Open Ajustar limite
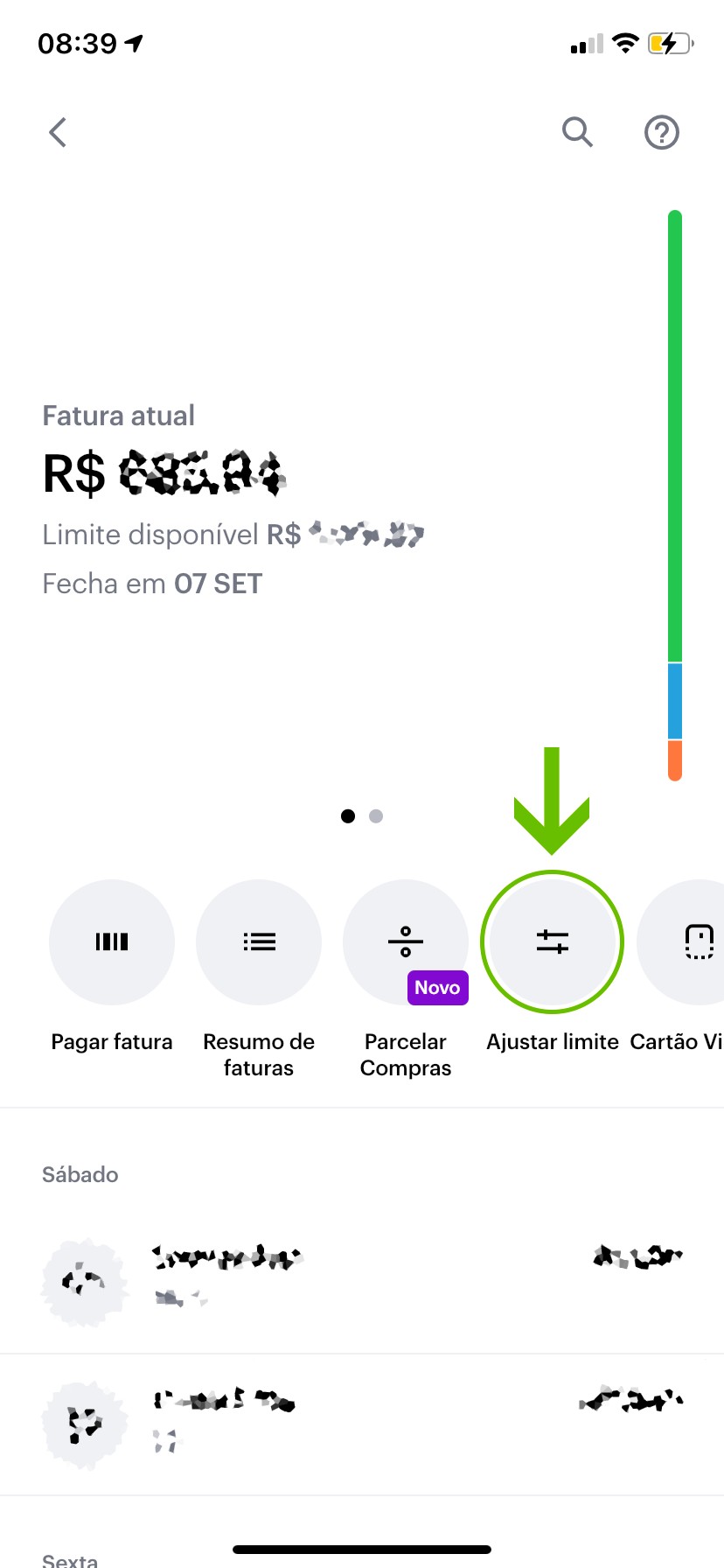Image resolution: width=724 pixels, height=1568 pixels. click(x=552, y=942)
